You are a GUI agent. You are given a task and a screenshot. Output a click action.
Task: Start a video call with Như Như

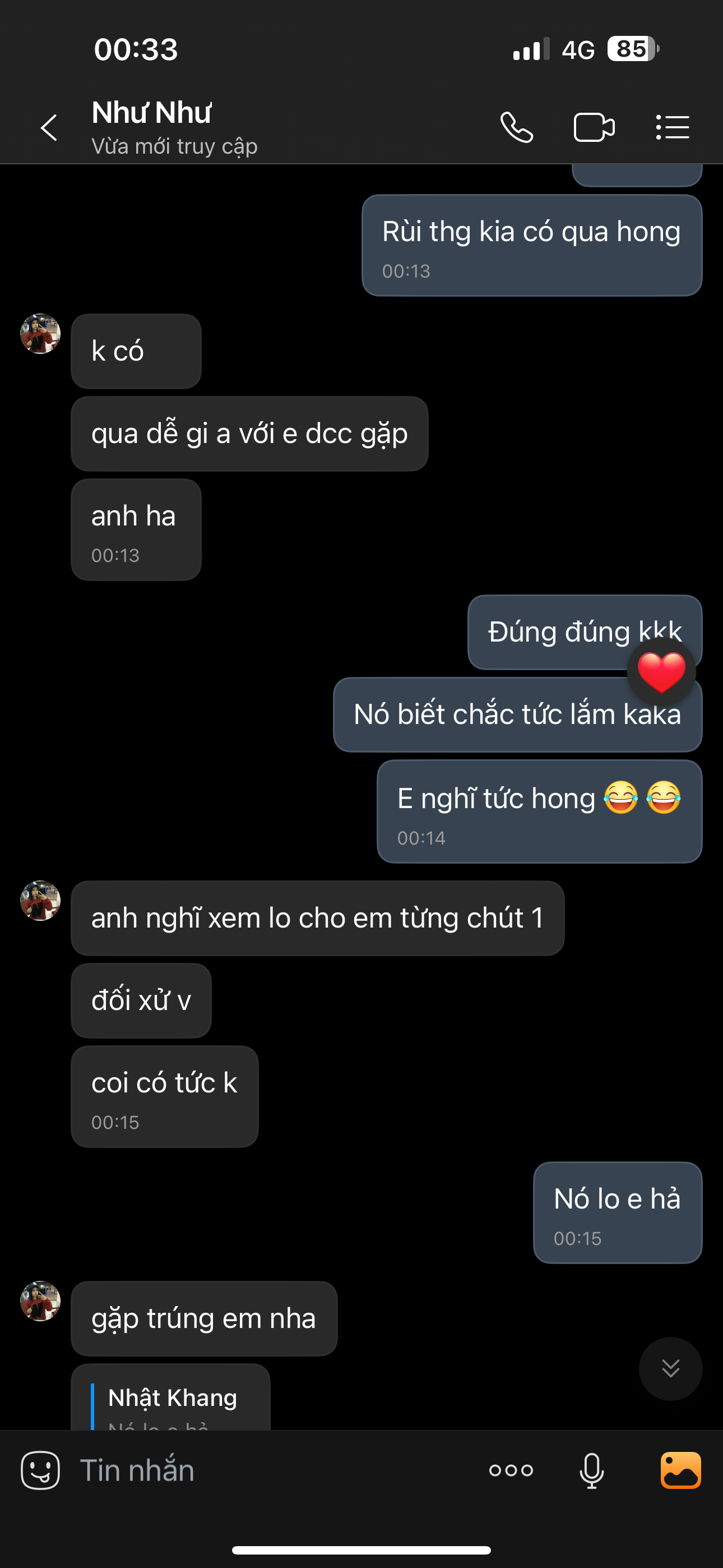[x=594, y=128]
